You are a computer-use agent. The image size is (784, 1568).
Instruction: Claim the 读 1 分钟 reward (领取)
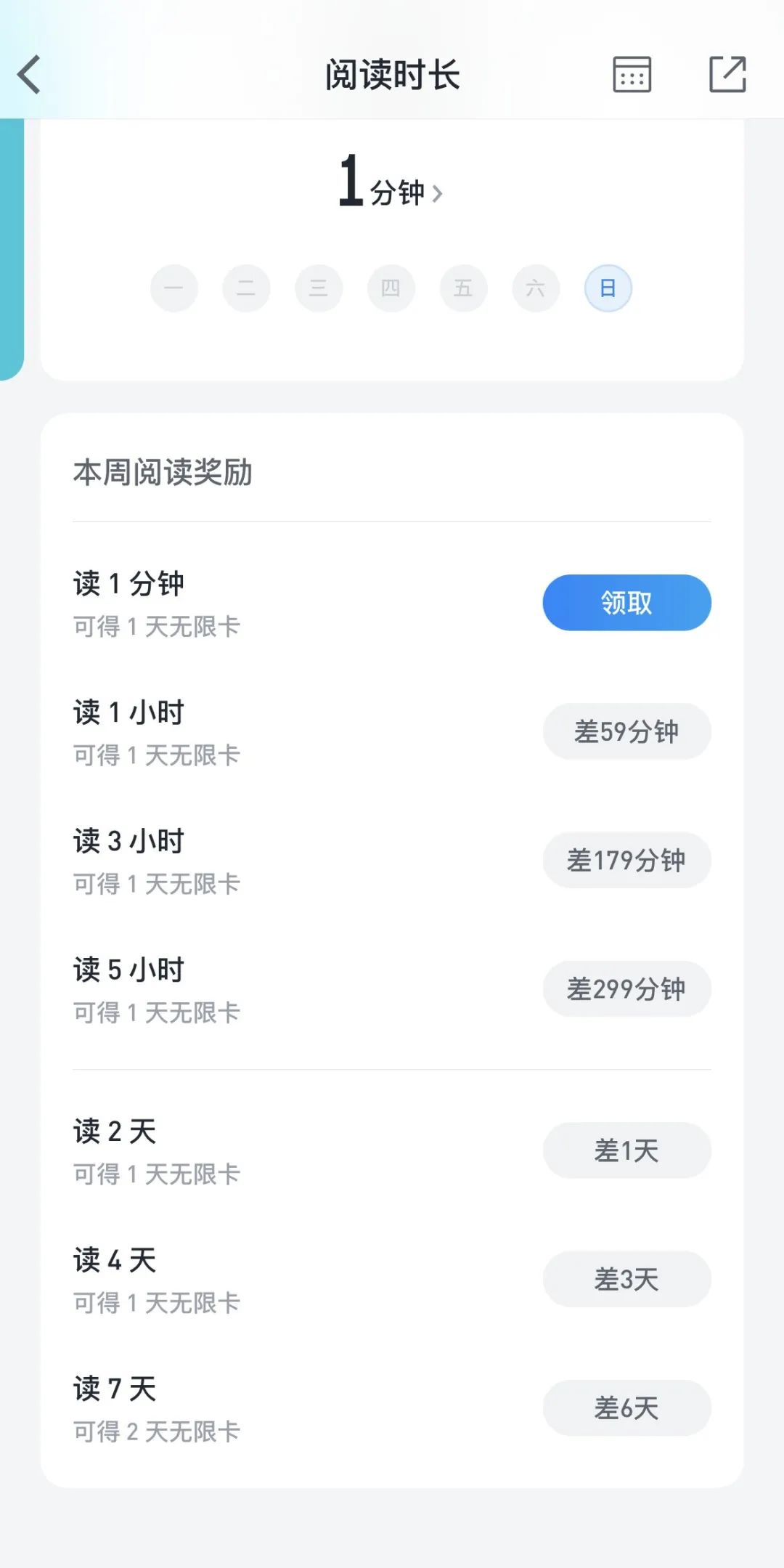click(626, 602)
